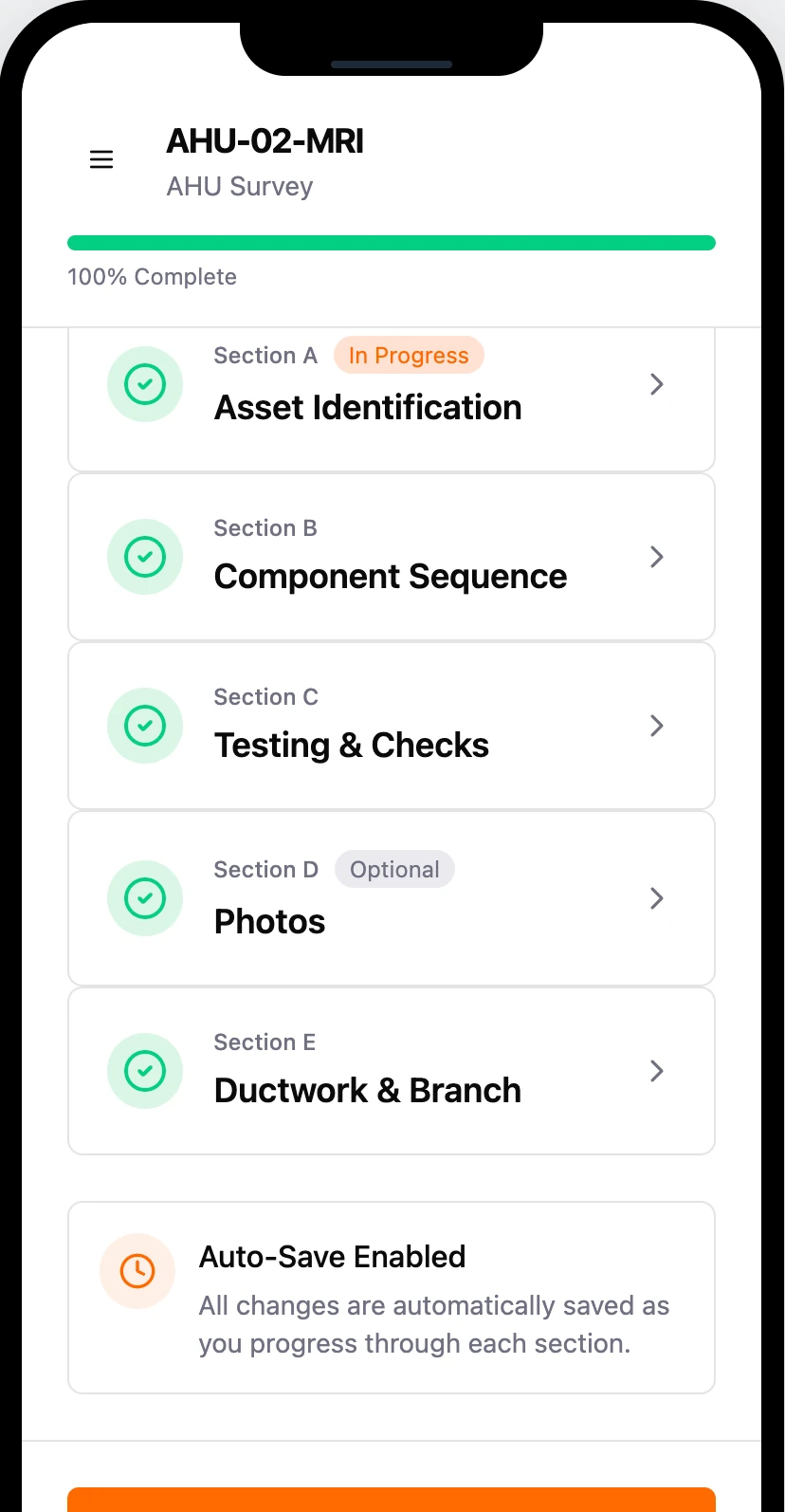Click the checkmark beside Ductwork & Branch
The image size is (785, 1512).
coord(145,1071)
